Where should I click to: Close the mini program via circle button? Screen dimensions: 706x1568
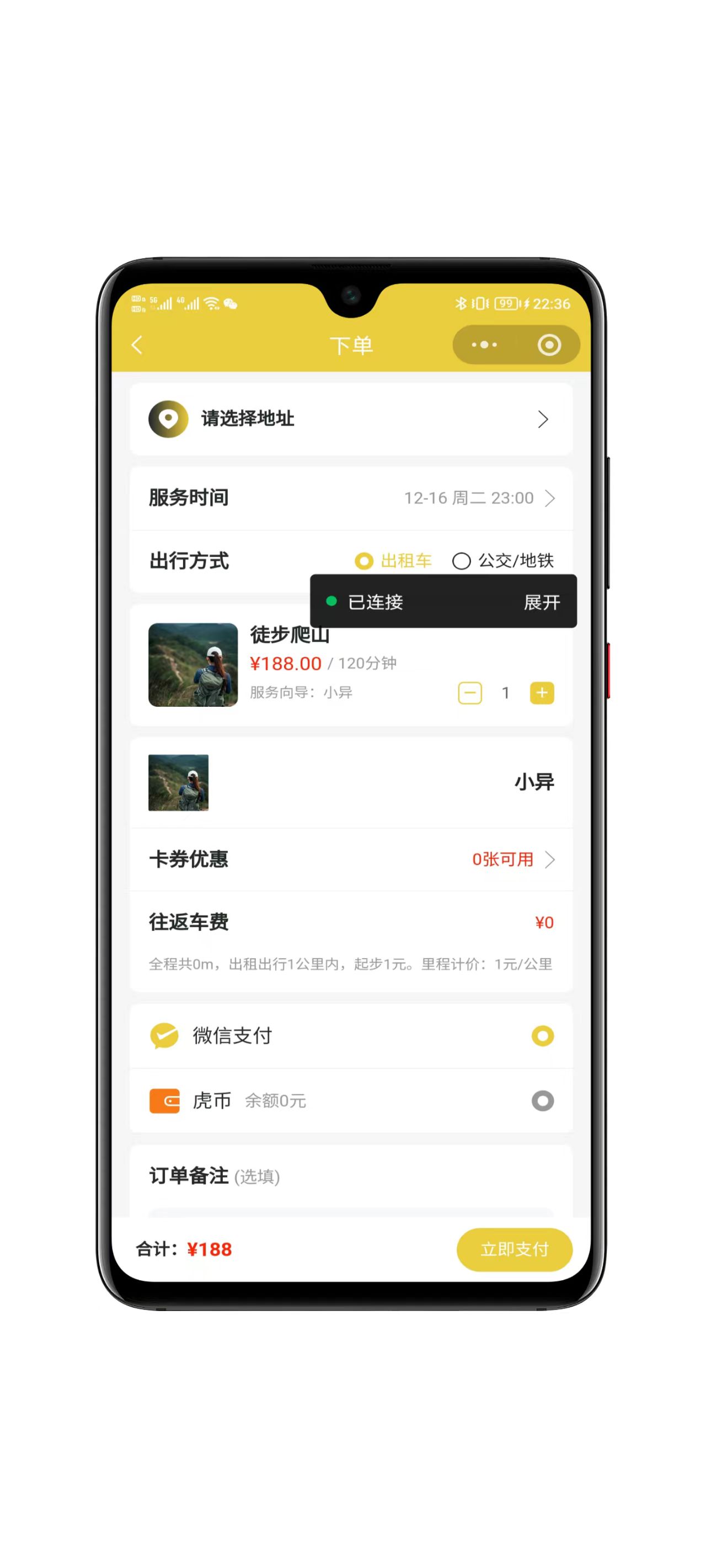click(549, 345)
